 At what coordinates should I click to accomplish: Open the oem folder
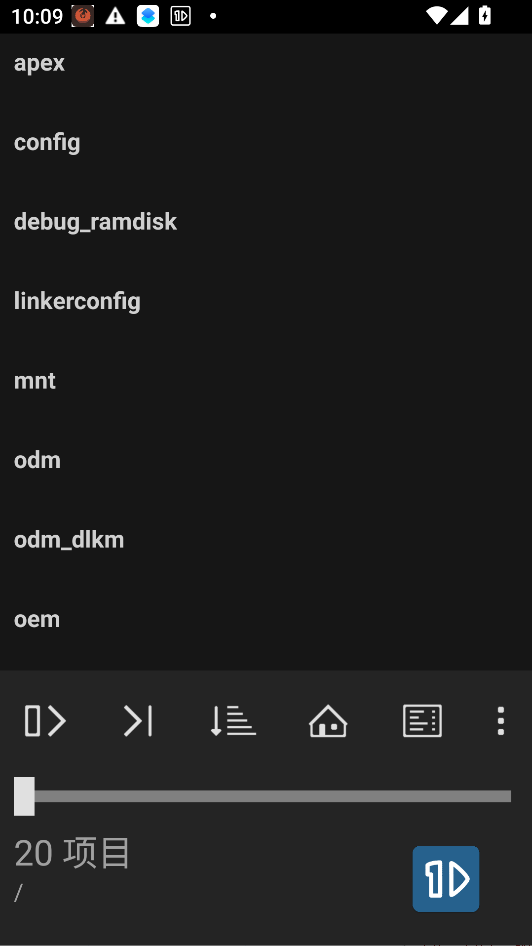266,619
